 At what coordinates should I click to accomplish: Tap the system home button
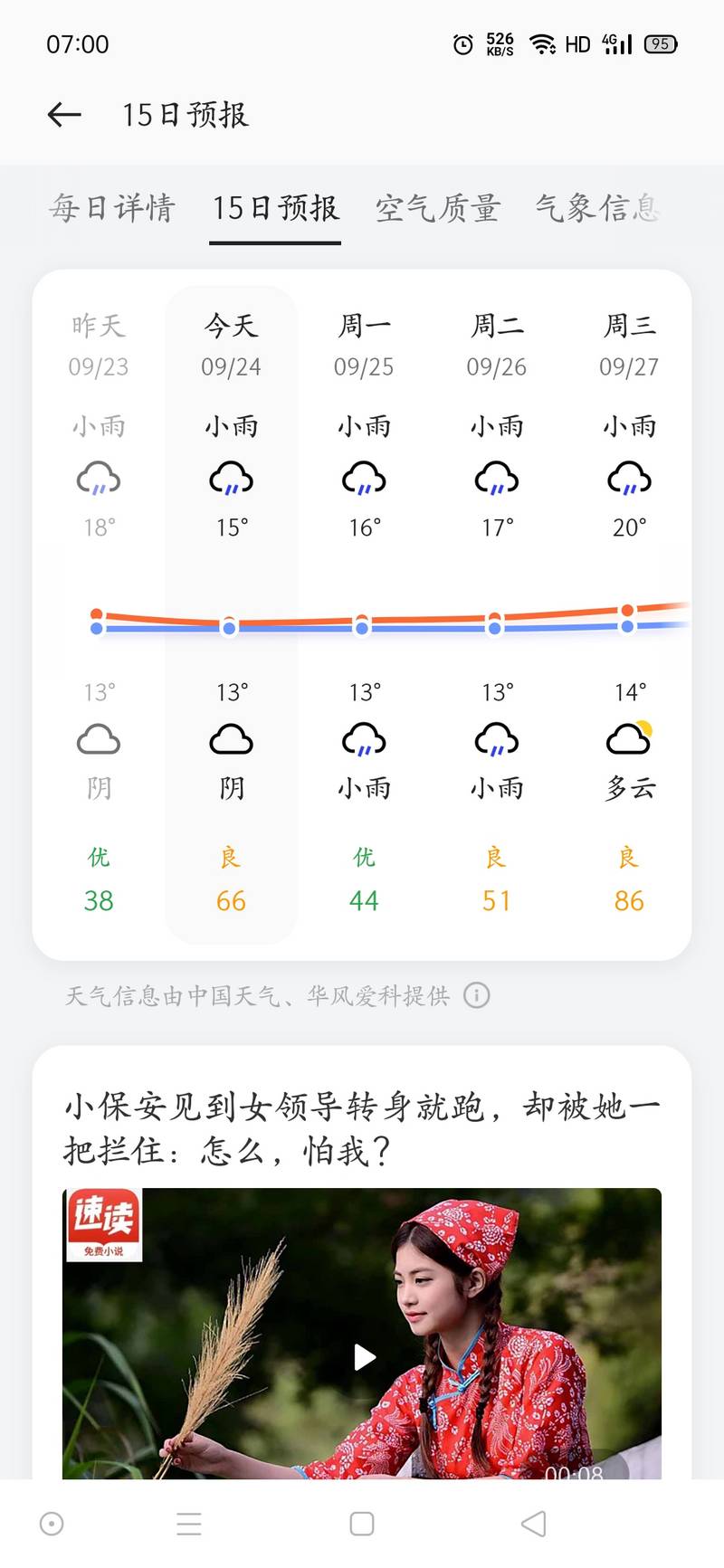coord(362,1524)
